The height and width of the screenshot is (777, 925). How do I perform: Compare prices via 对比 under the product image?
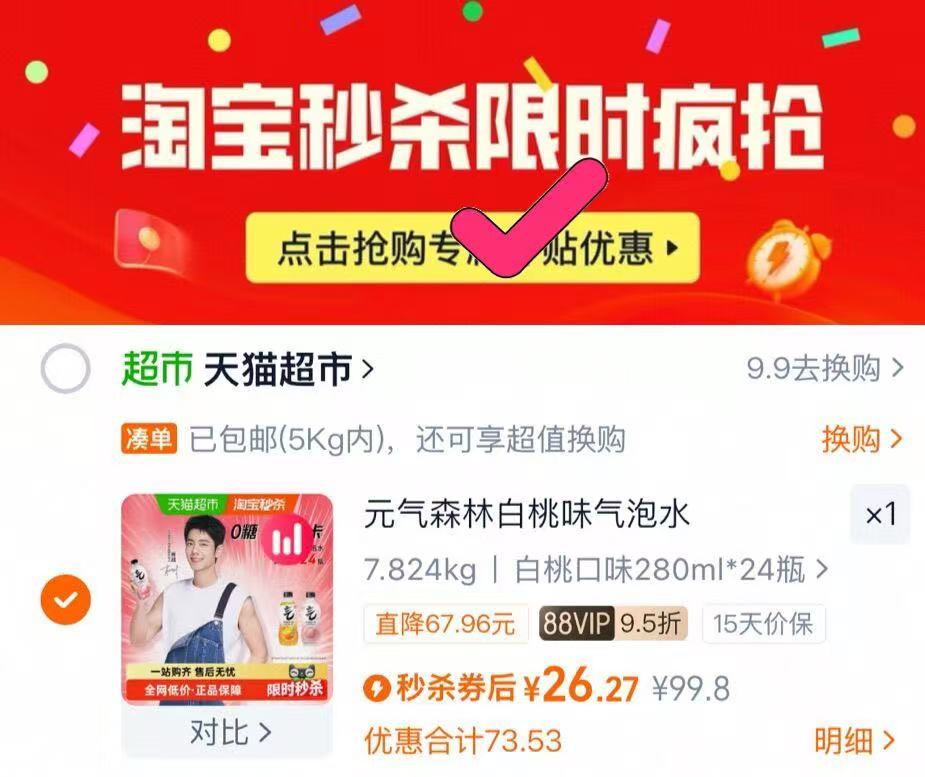click(230, 733)
